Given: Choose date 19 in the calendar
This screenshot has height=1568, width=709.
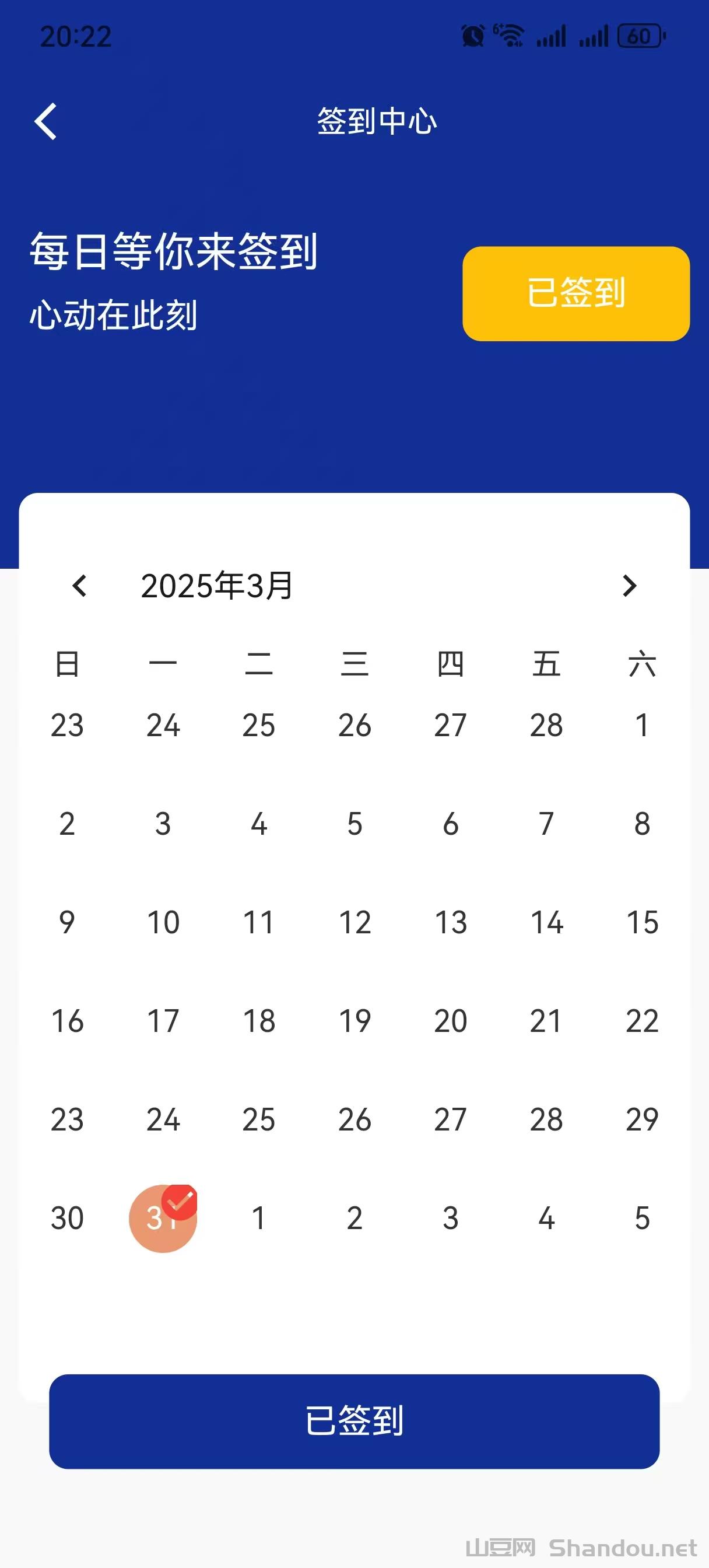Looking at the screenshot, I should click(x=355, y=1021).
